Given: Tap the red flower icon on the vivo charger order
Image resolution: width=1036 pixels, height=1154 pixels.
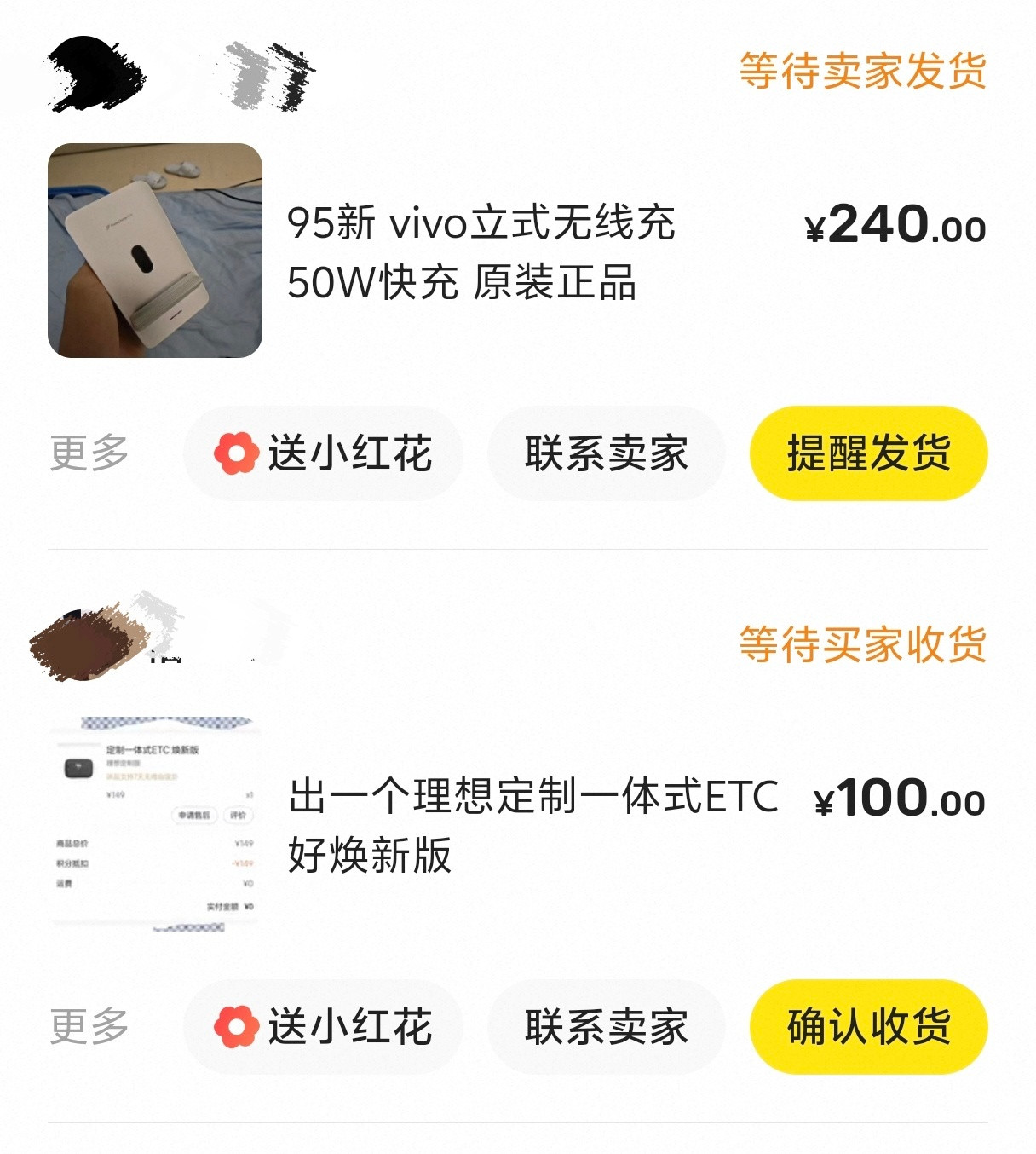Looking at the screenshot, I should [x=236, y=453].
